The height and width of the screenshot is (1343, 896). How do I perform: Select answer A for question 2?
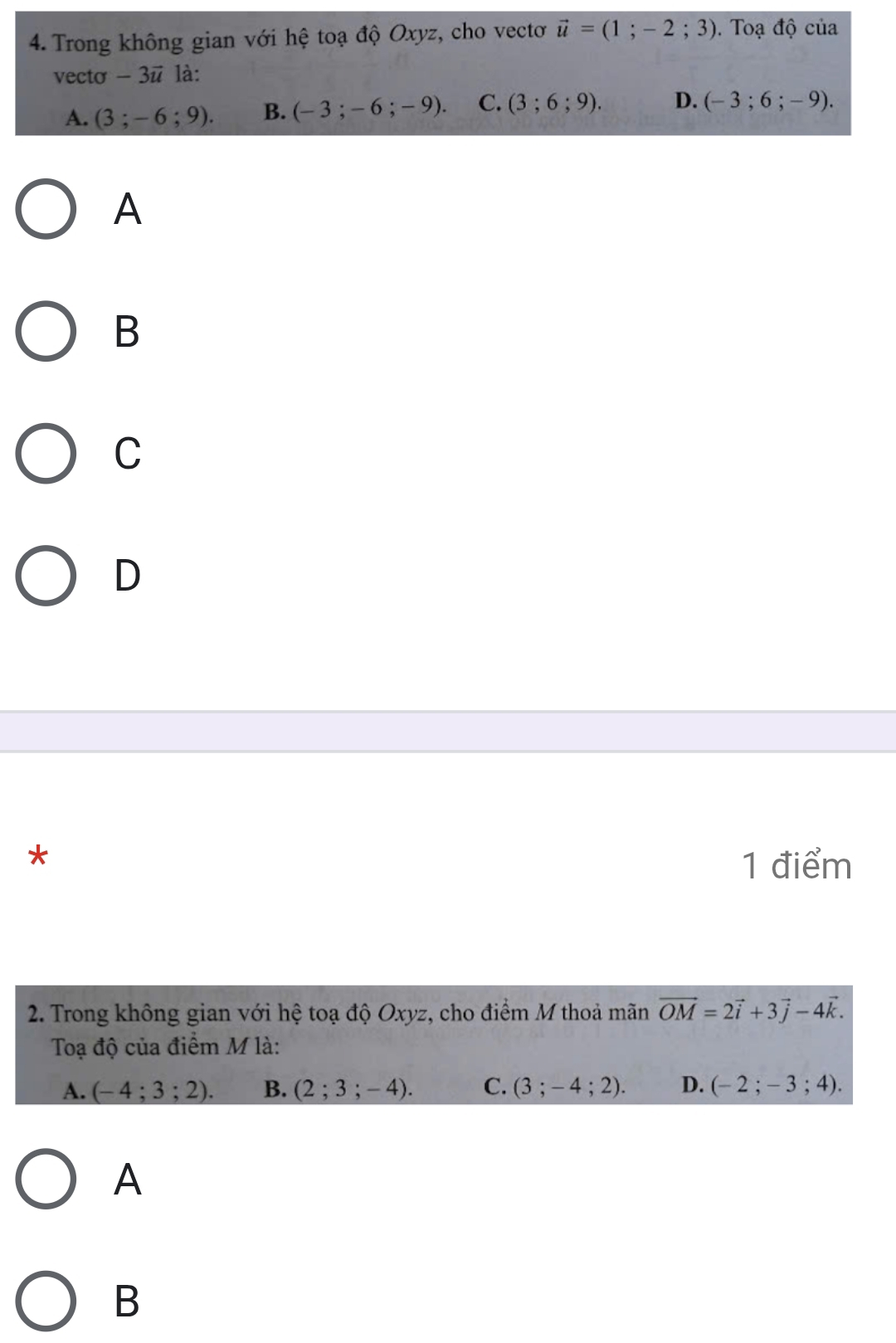[46, 1179]
